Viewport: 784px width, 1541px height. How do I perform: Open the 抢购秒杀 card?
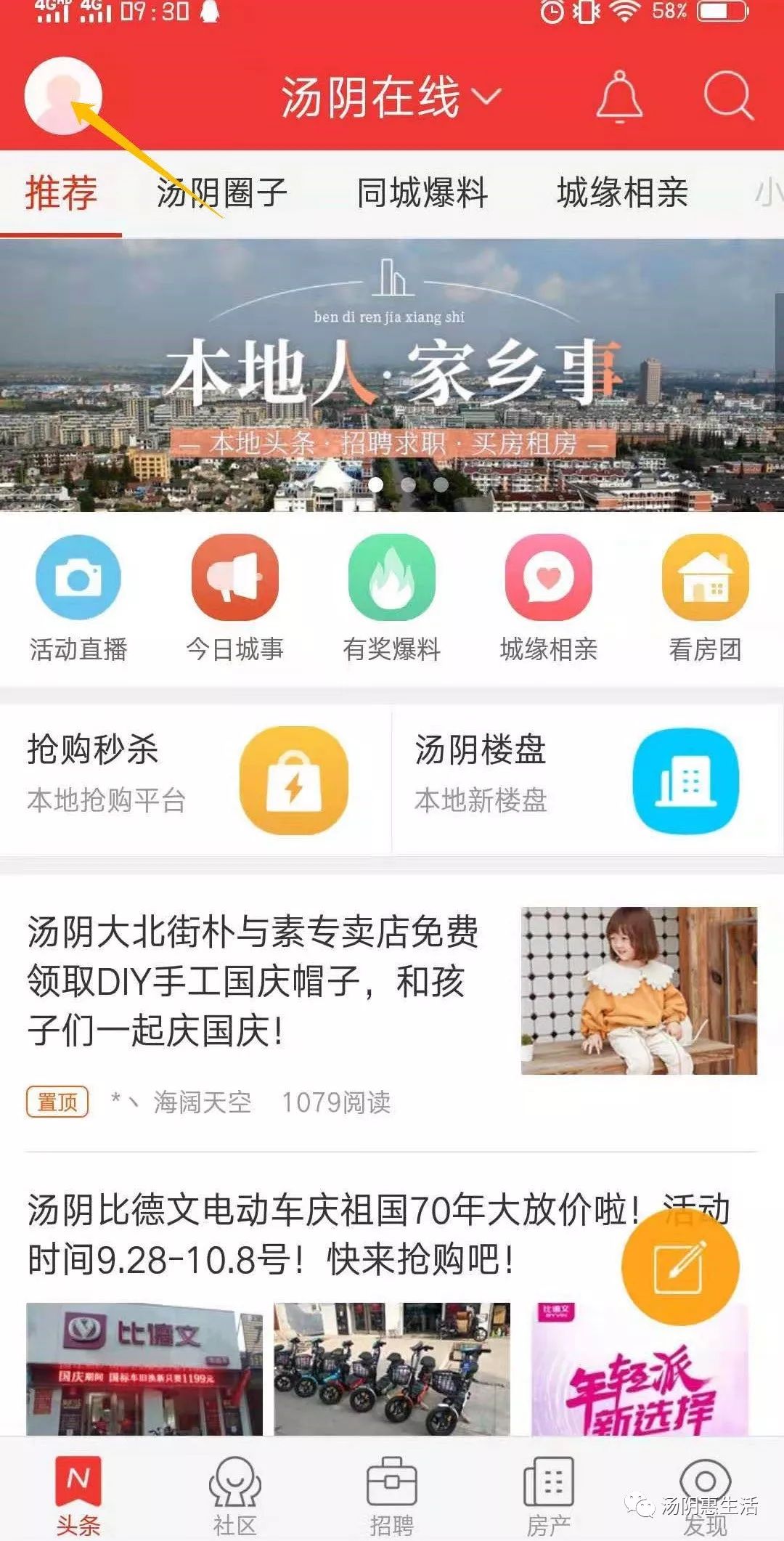click(195, 778)
